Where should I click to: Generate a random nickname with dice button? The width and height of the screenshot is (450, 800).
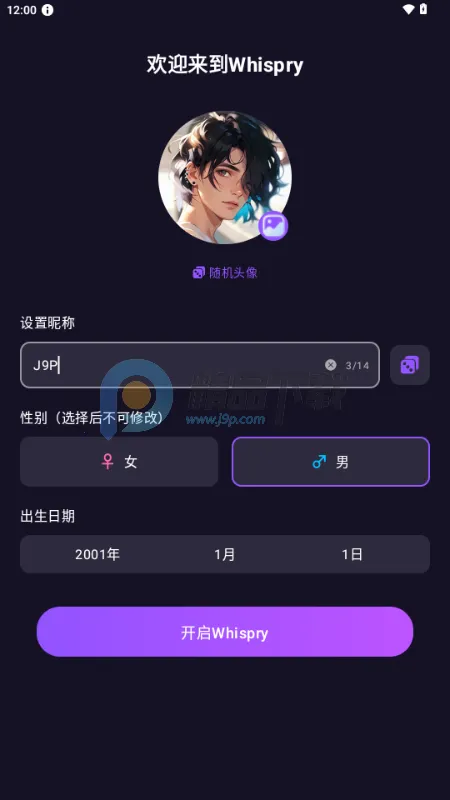coord(410,365)
